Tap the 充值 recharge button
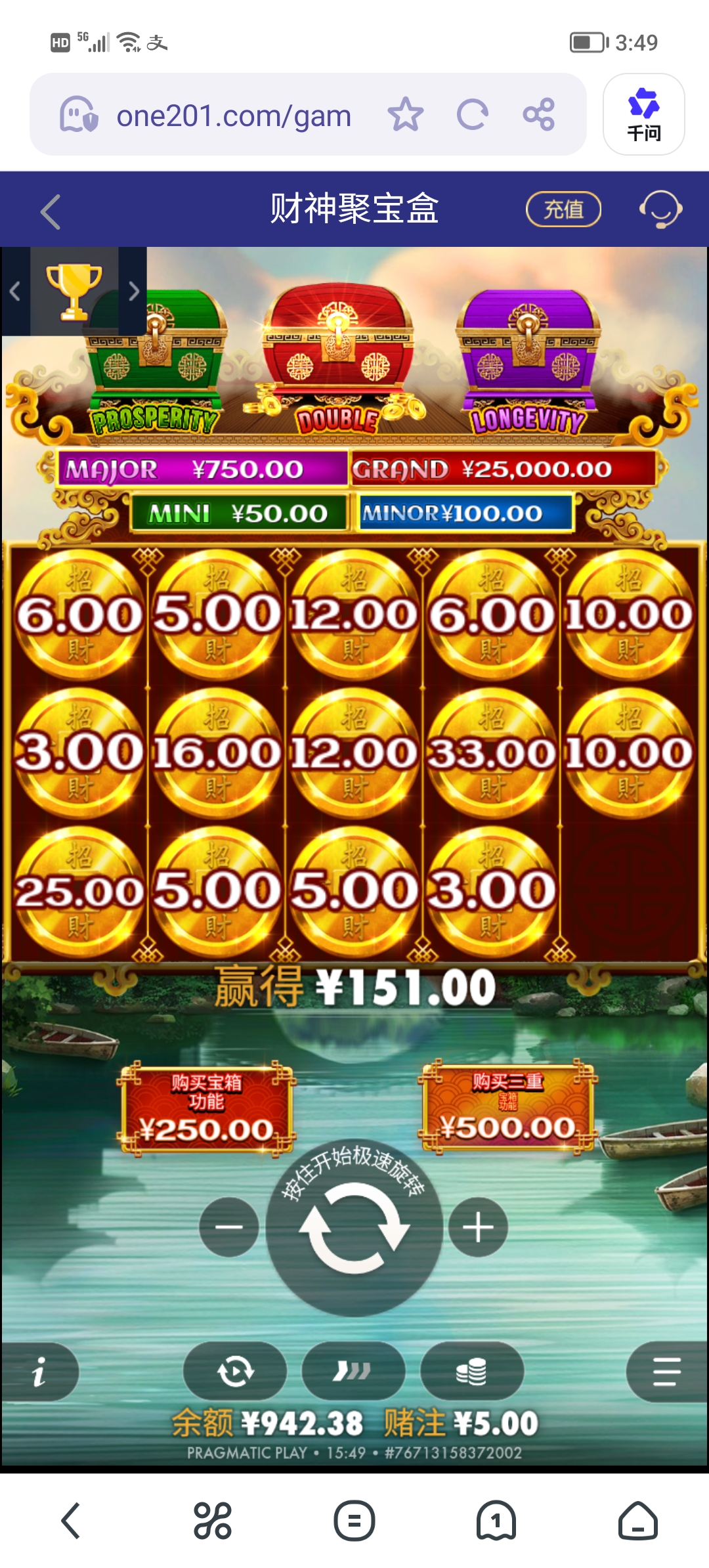Viewport: 709px width, 1568px height. 563,209
